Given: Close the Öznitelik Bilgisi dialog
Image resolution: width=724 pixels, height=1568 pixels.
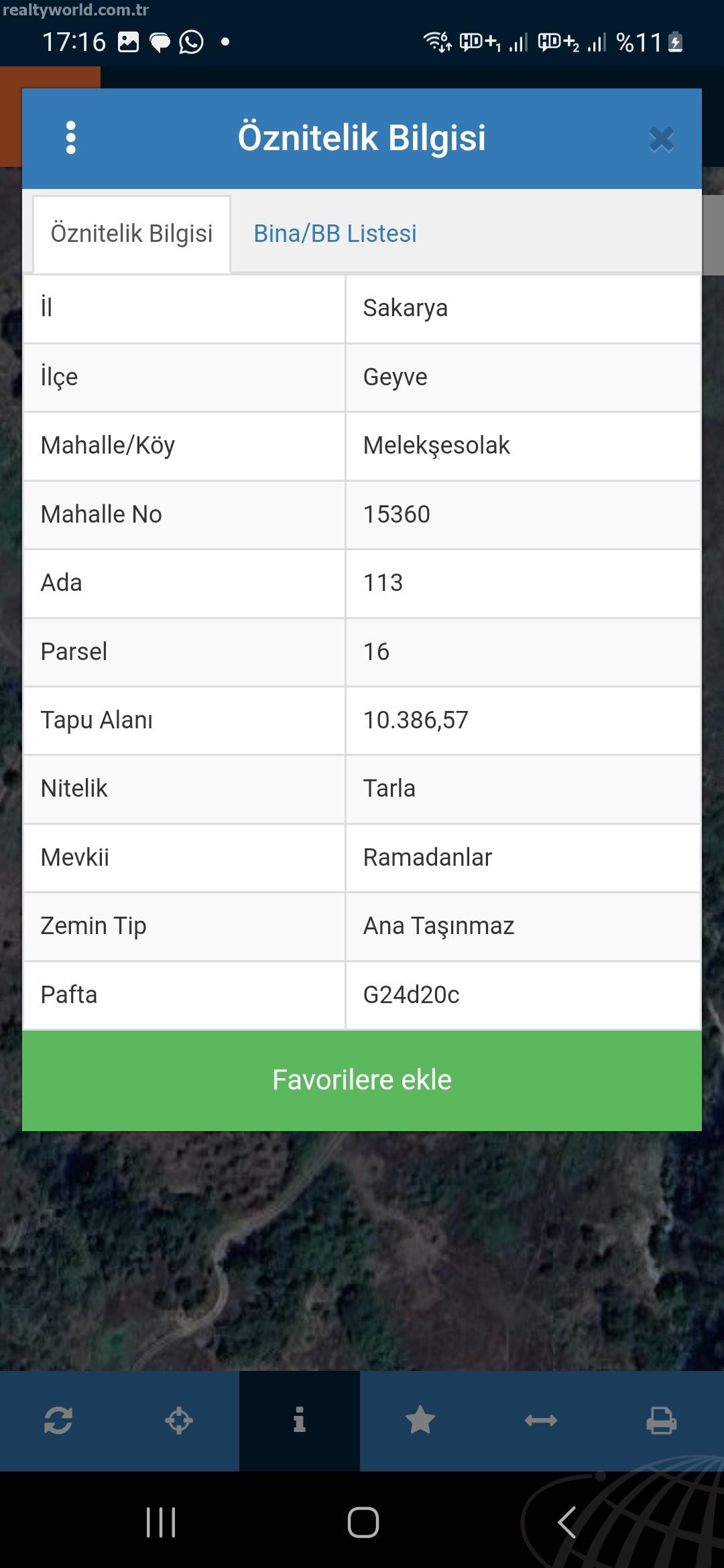Looking at the screenshot, I should pos(661,139).
